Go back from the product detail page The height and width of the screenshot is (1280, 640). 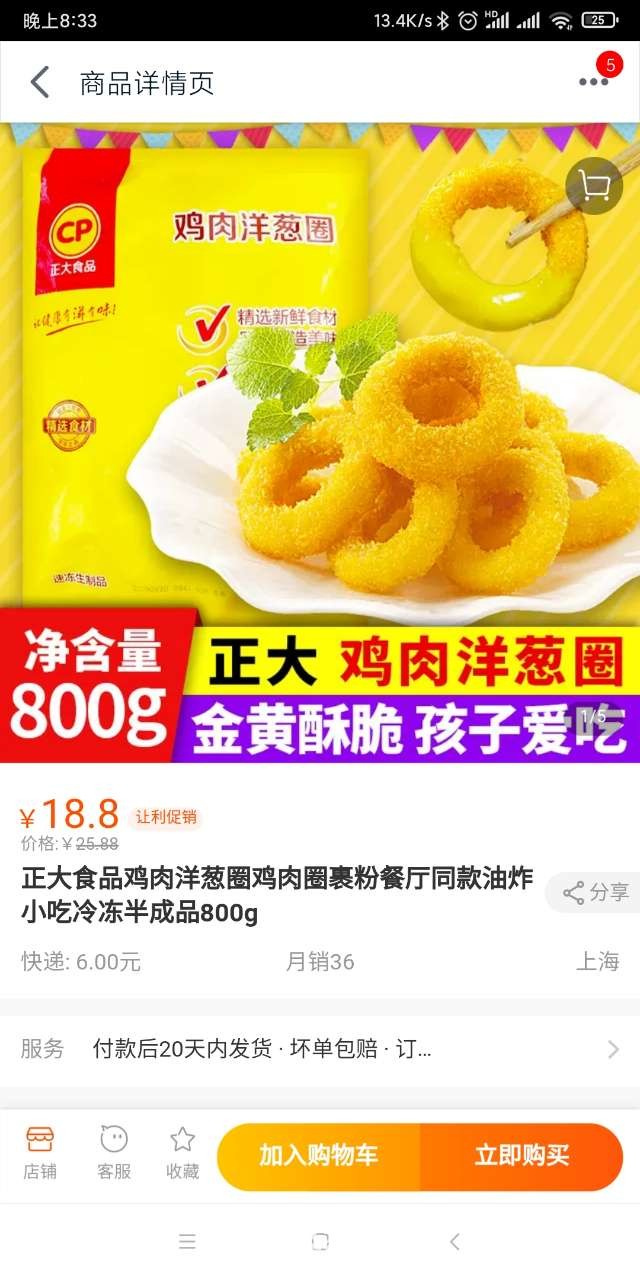[x=40, y=82]
